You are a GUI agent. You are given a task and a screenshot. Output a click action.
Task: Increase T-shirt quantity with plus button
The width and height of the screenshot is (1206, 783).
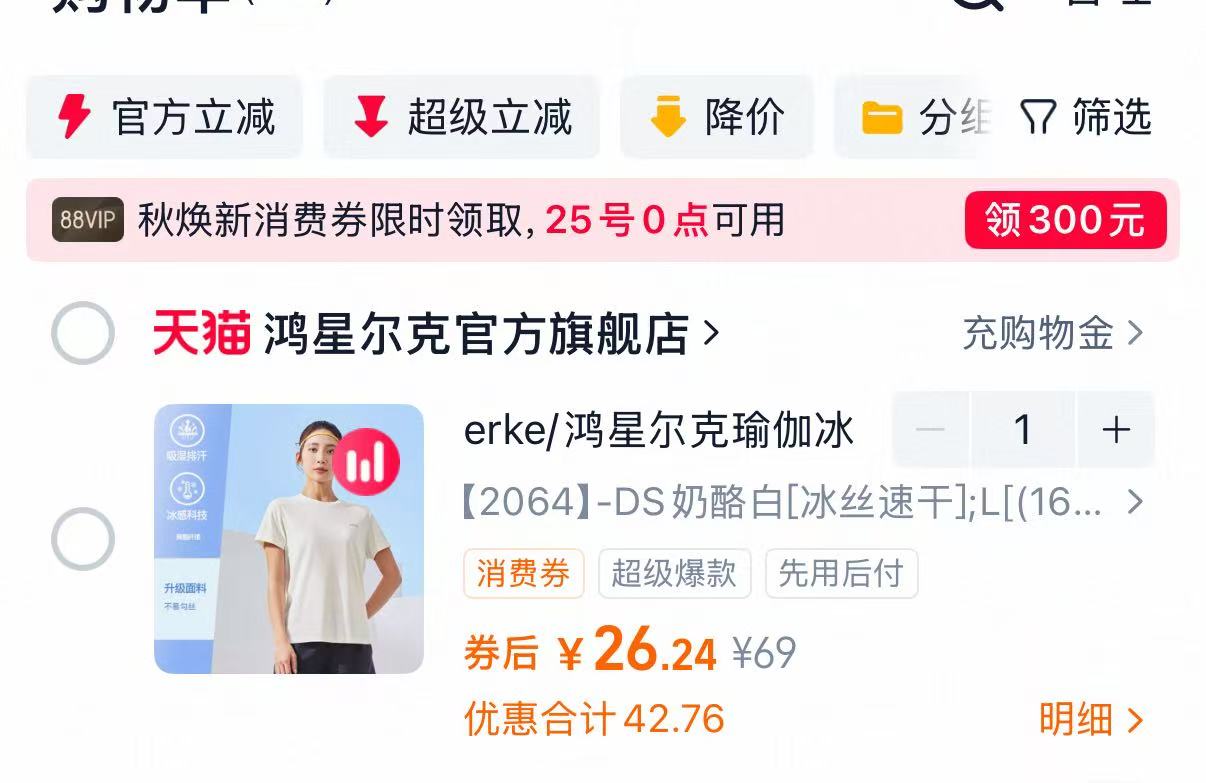coord(1115,430)
